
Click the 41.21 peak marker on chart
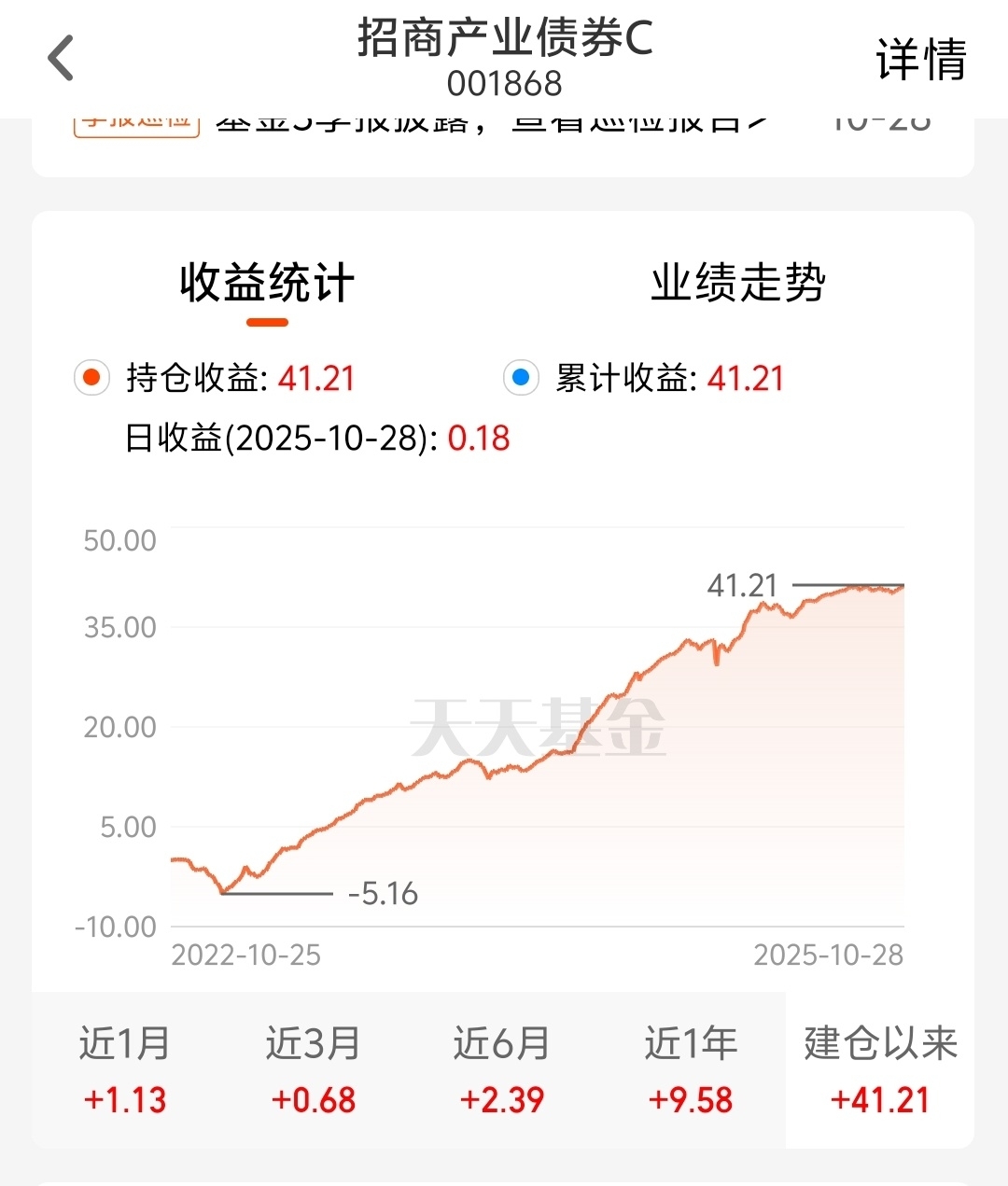[x=744, y=585]
